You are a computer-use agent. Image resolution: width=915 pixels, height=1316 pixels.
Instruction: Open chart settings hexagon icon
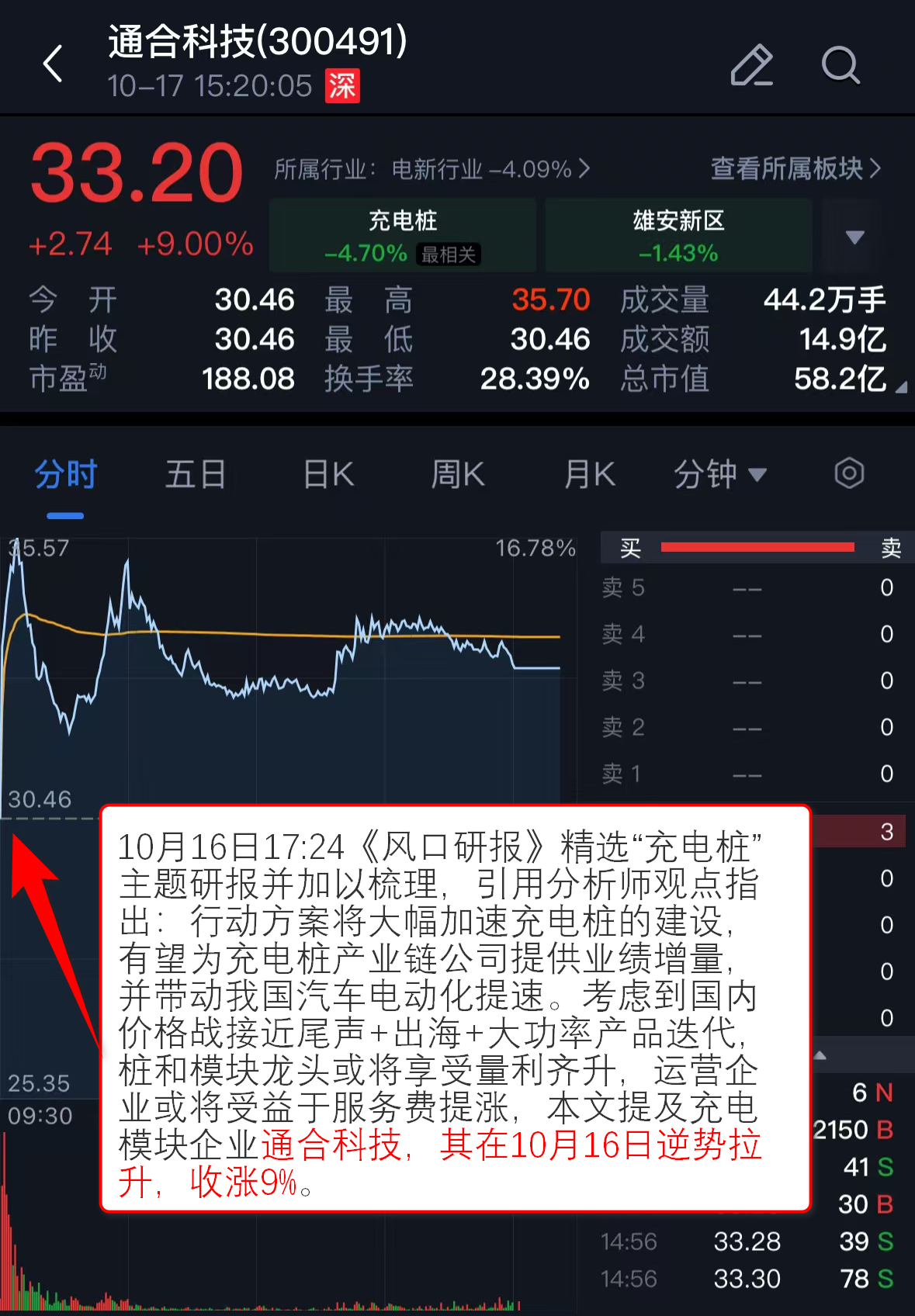(x=849, y=473)
